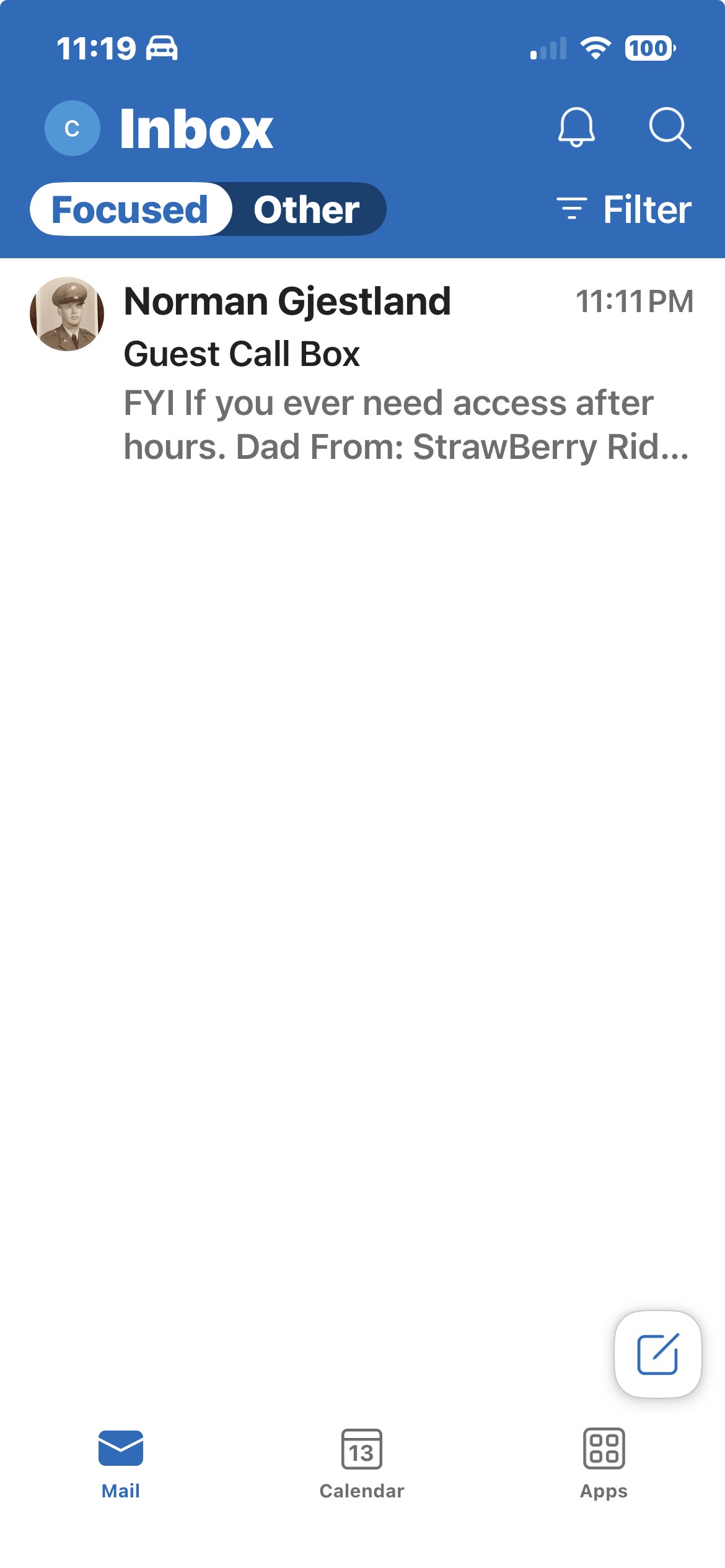Viewport: 725px width, 1568px height.
Task: Open the search icon
Action: tap(669, 128)
